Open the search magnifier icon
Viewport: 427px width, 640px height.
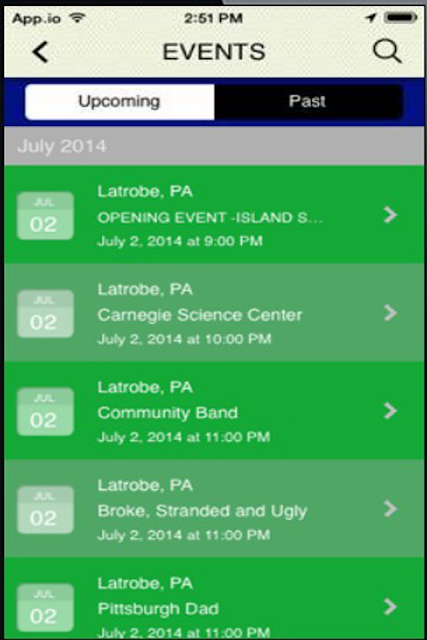pyautogui.click(x=387, y=51)
